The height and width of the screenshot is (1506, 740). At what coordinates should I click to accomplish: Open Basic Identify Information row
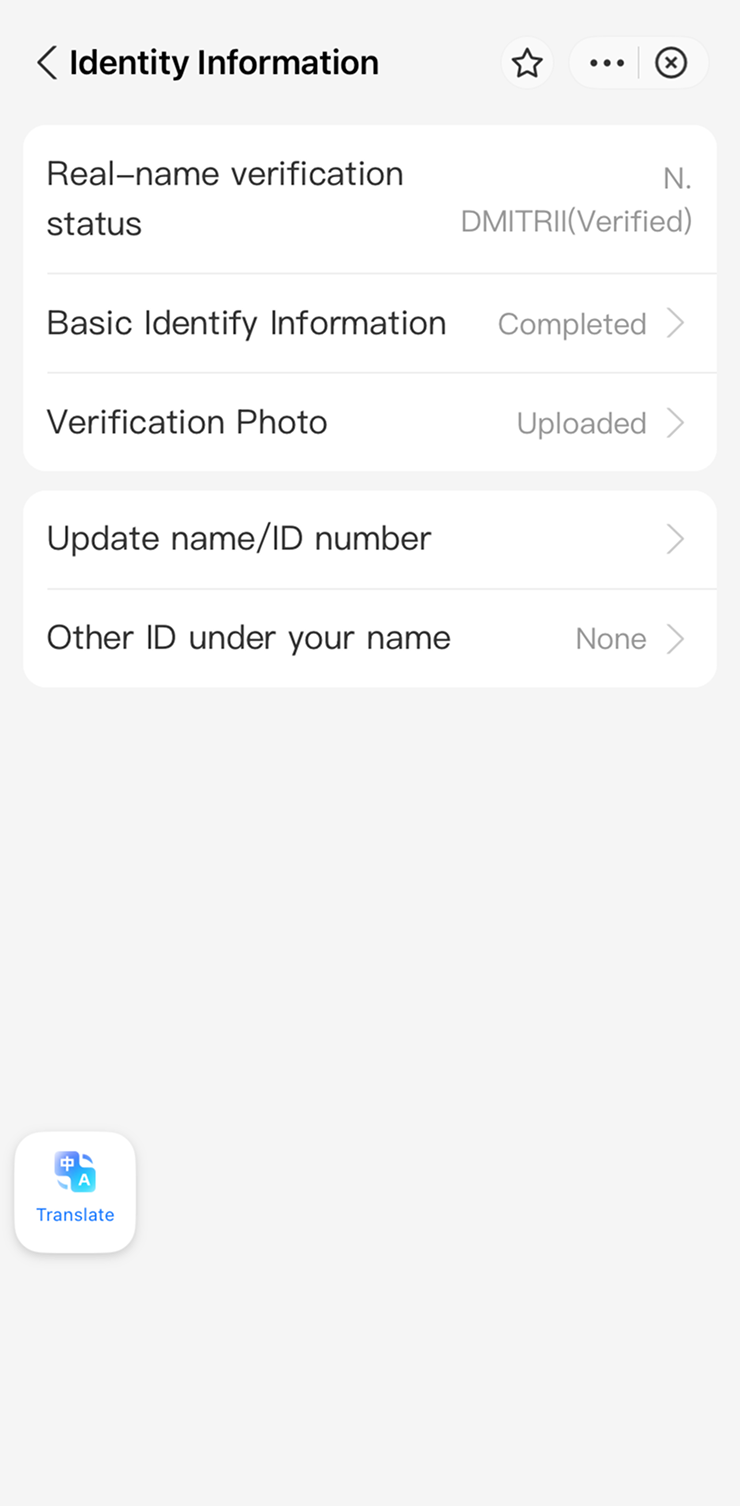[x=369, y=323]
